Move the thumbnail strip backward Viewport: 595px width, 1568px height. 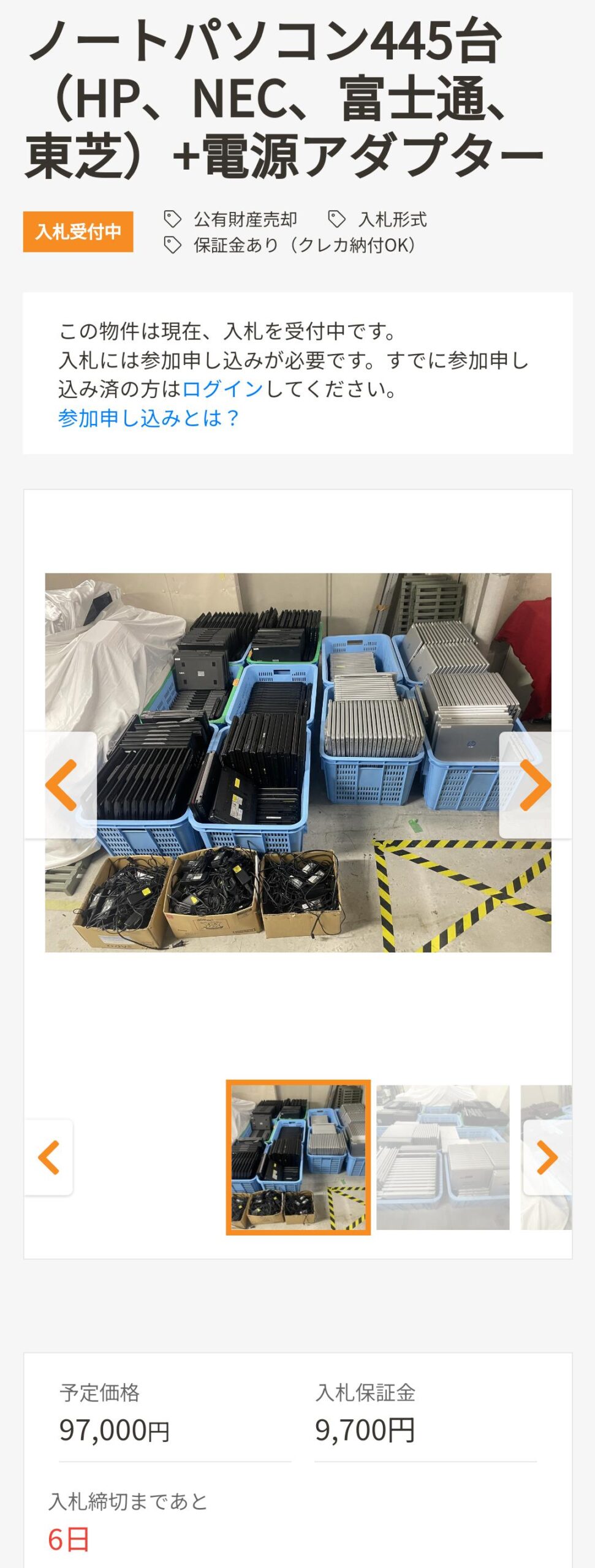click(49, 1157)
